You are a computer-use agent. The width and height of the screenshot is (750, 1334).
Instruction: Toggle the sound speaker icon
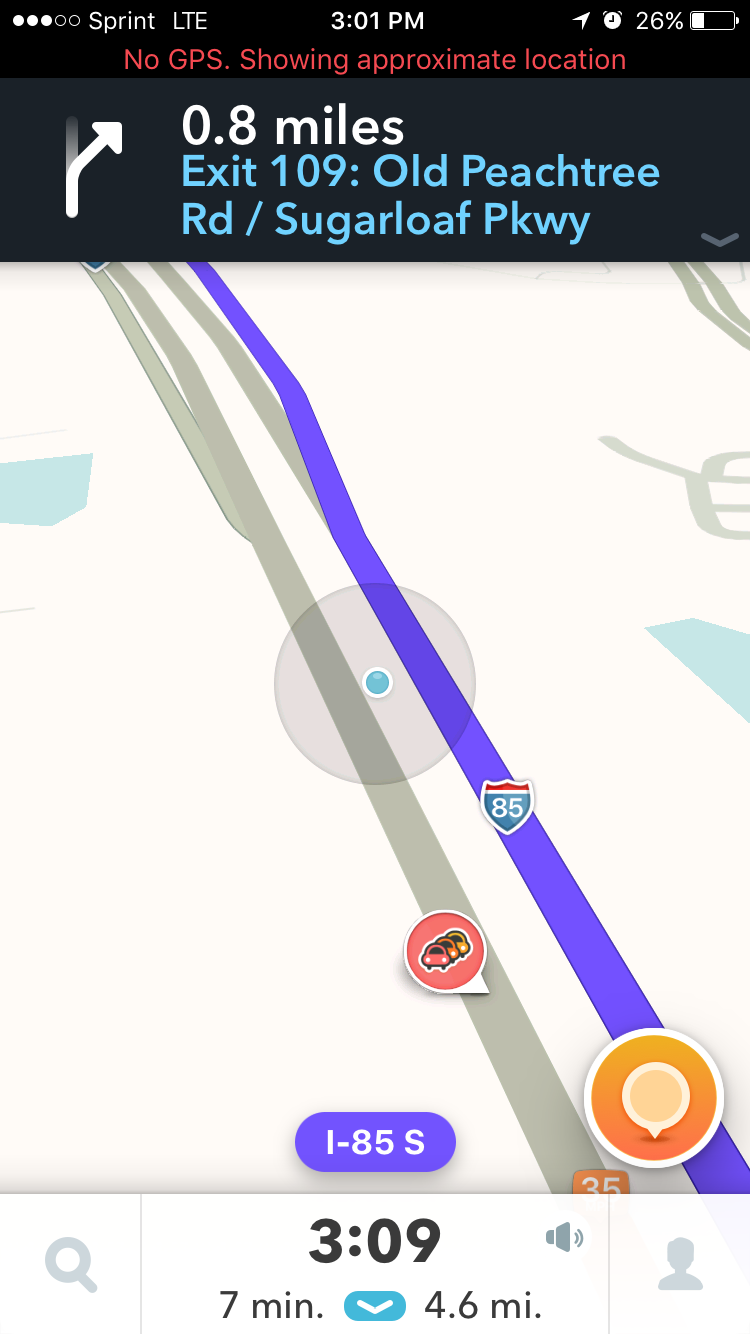[x=565, y=1238]
